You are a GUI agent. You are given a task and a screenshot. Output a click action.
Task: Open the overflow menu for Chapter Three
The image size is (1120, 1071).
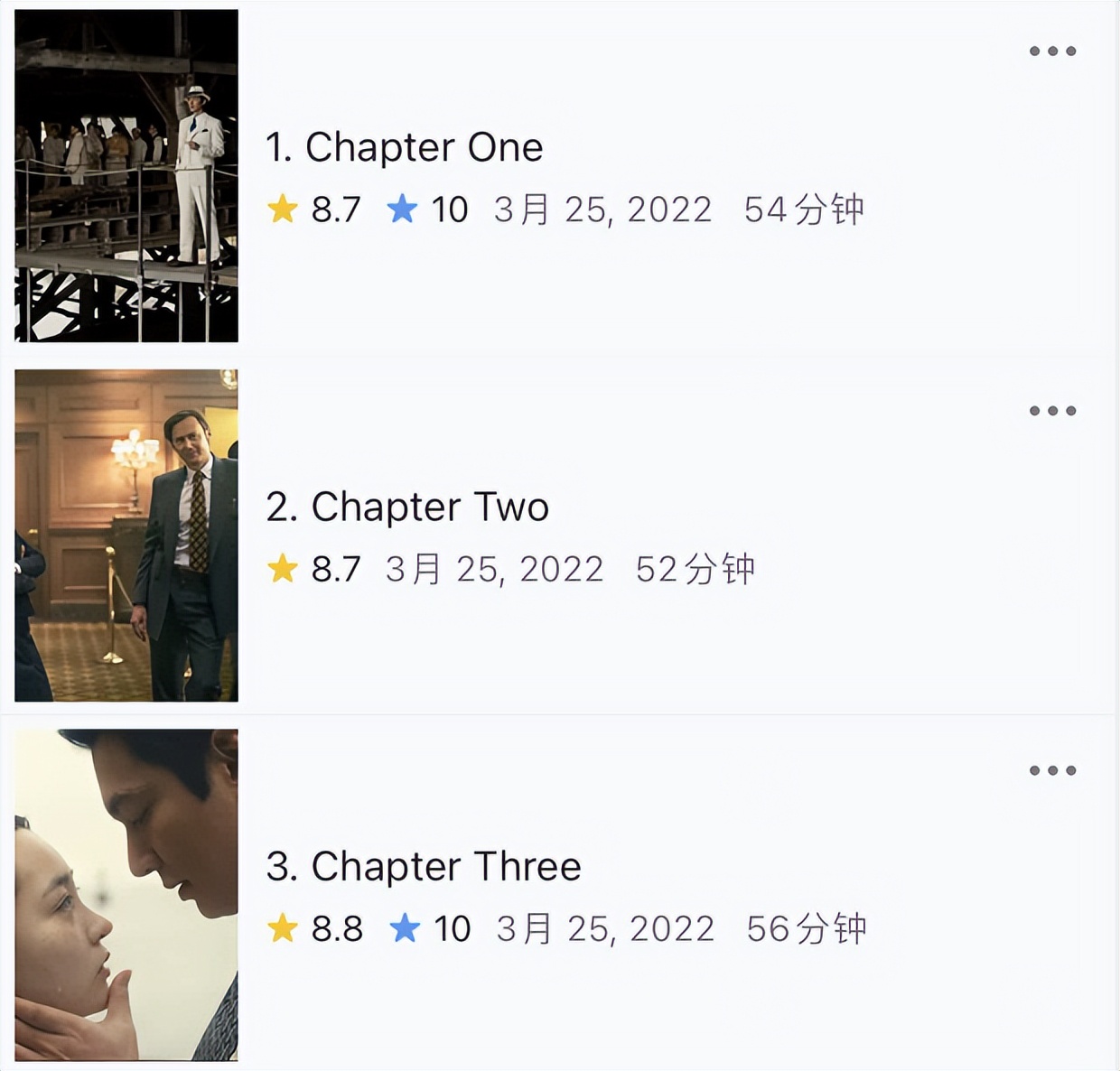point(1052,770)
